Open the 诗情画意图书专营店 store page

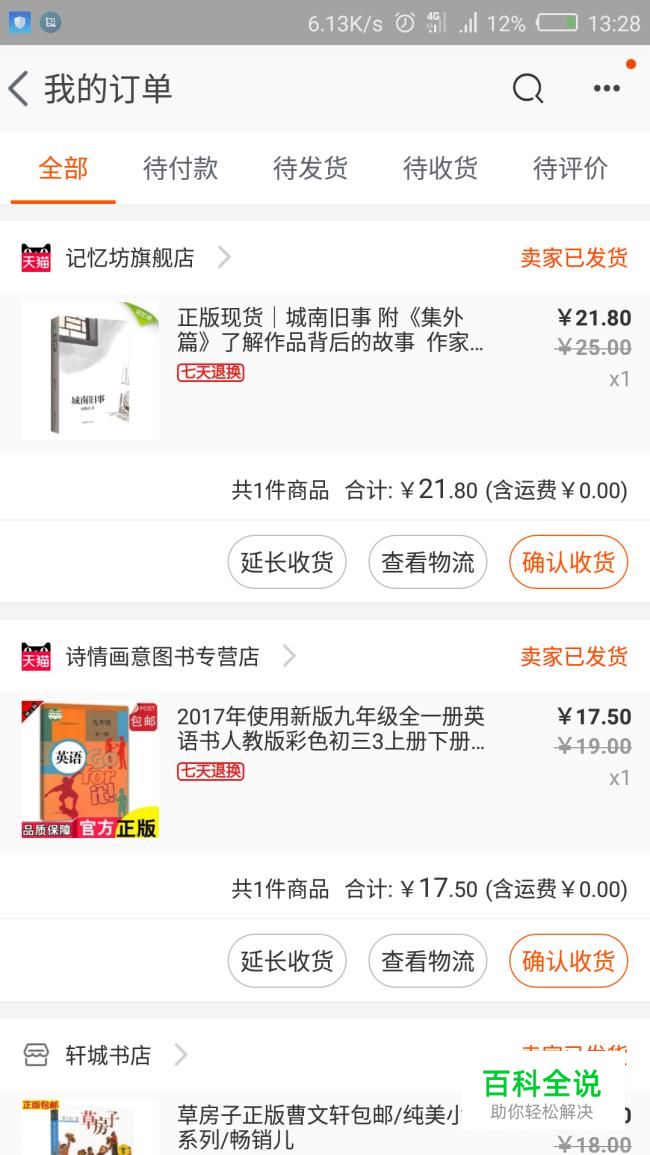click(162, 656)
